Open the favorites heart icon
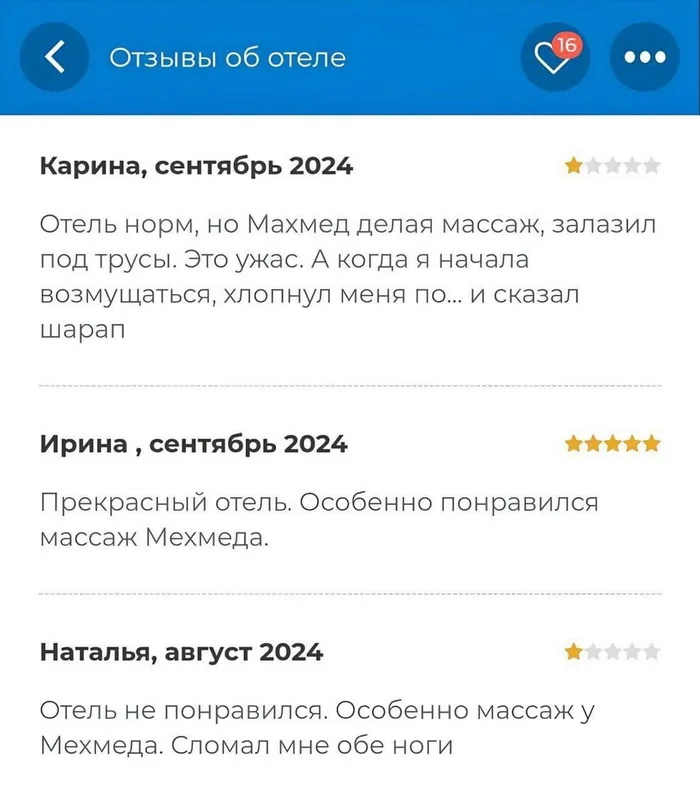 coord(553,59)
